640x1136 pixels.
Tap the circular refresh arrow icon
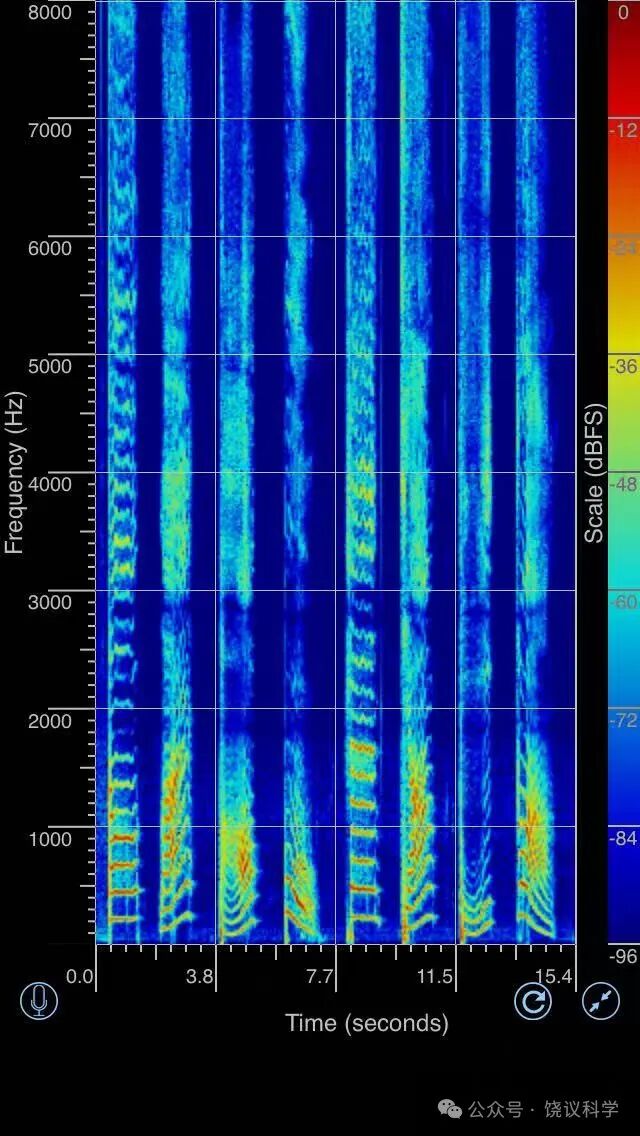pyautogui.click(x=533, y=1001)
